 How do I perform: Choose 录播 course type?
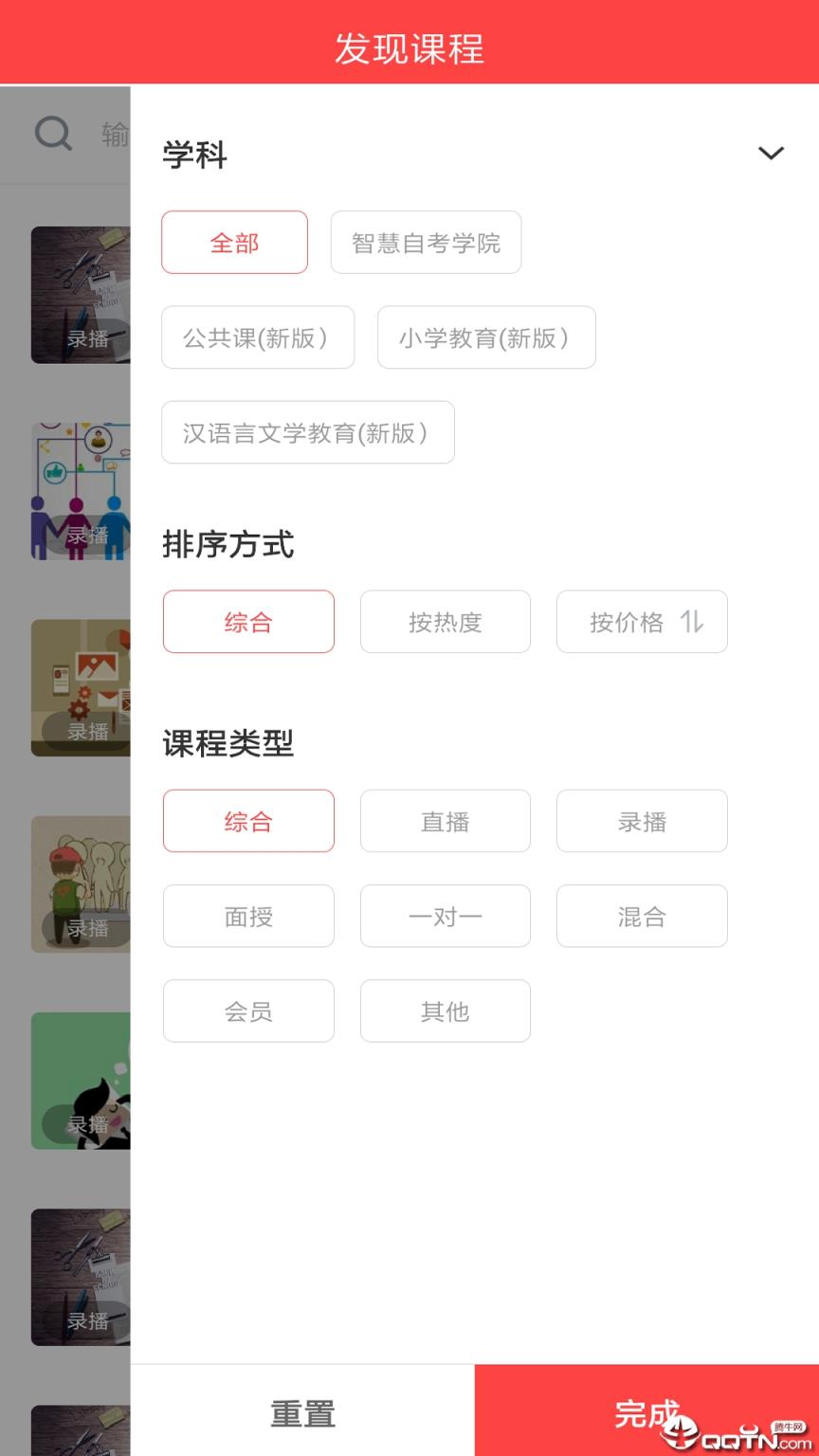[x=642, y=821]
